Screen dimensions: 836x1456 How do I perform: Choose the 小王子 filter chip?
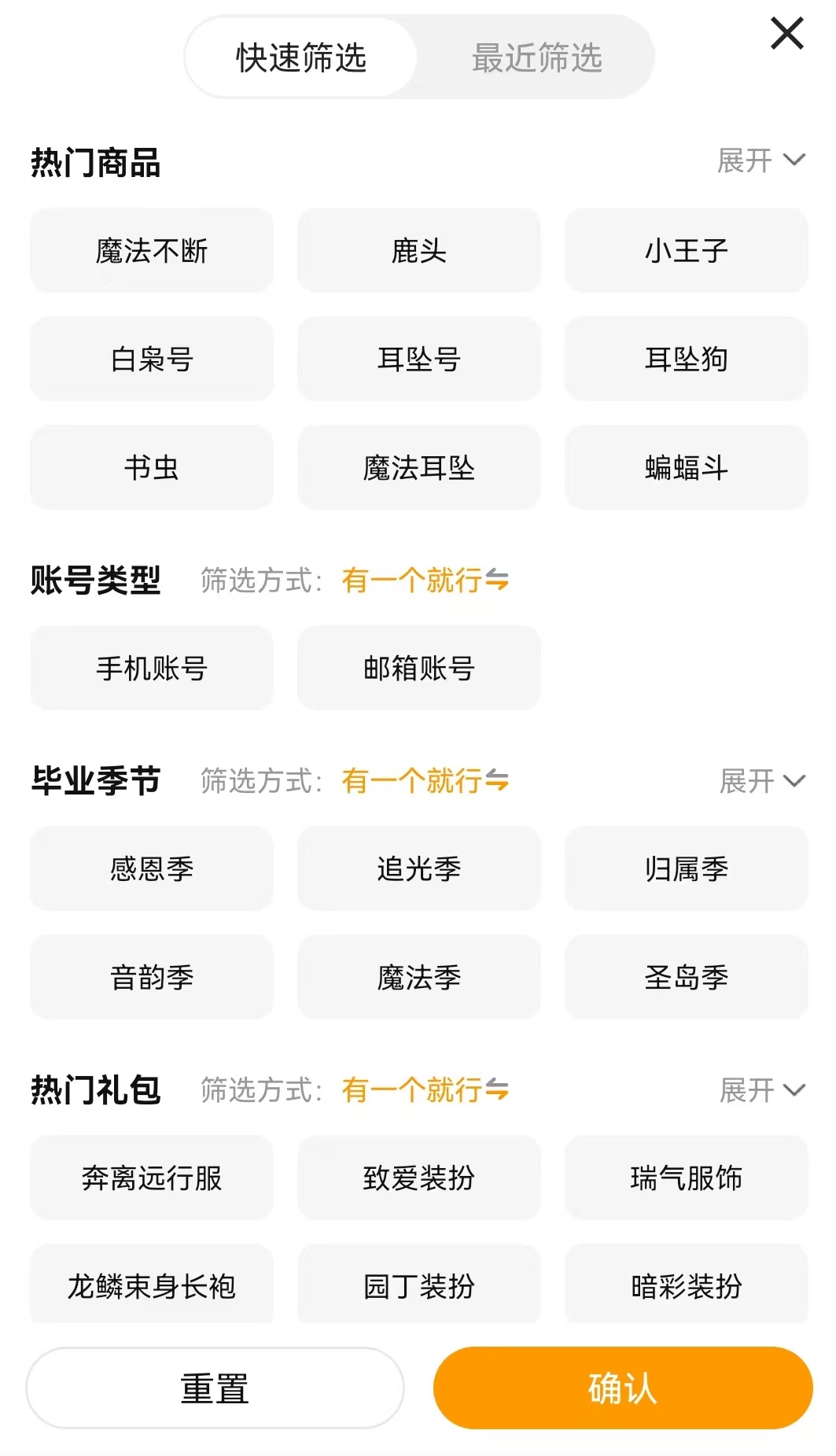pyautogui.click(x=686, y=251)
